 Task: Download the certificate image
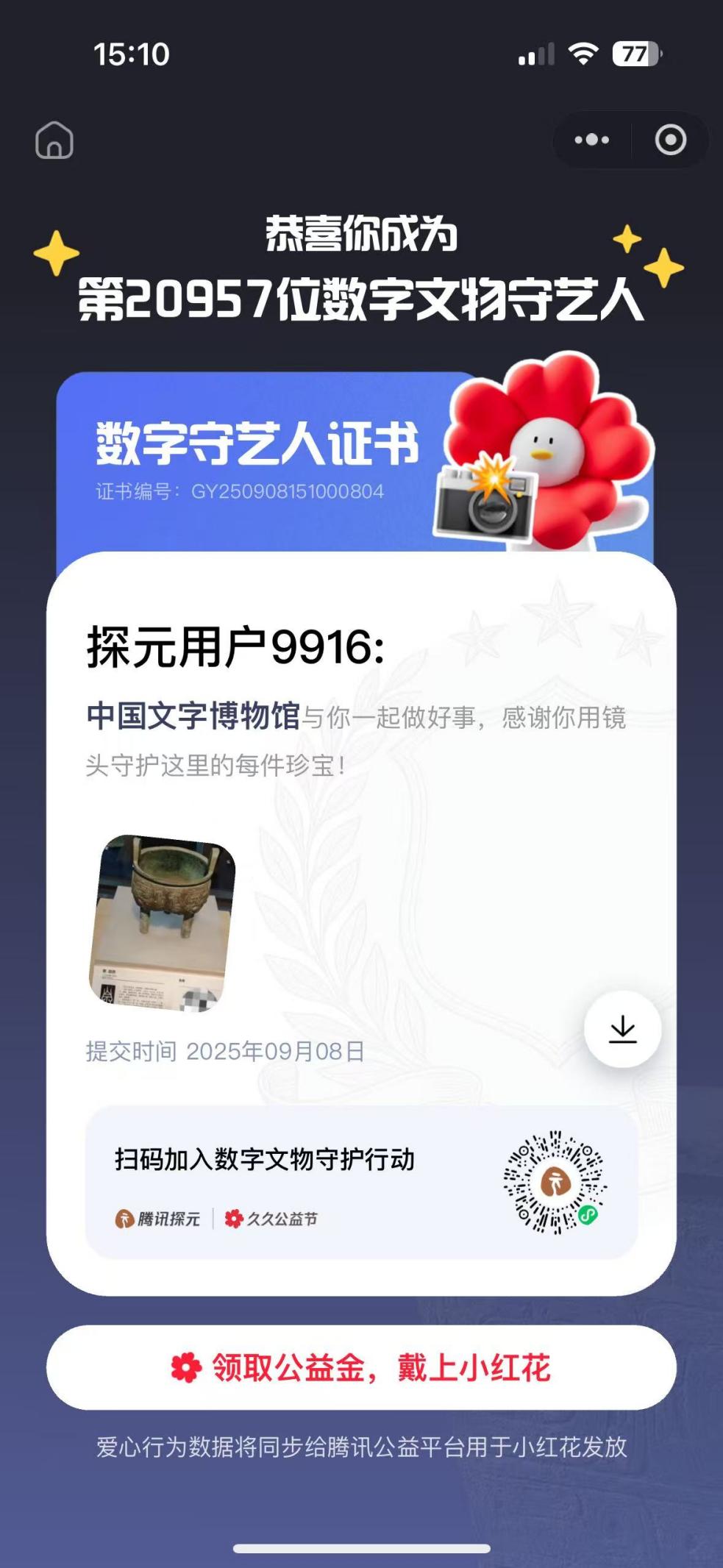[x=622, y=1029]
